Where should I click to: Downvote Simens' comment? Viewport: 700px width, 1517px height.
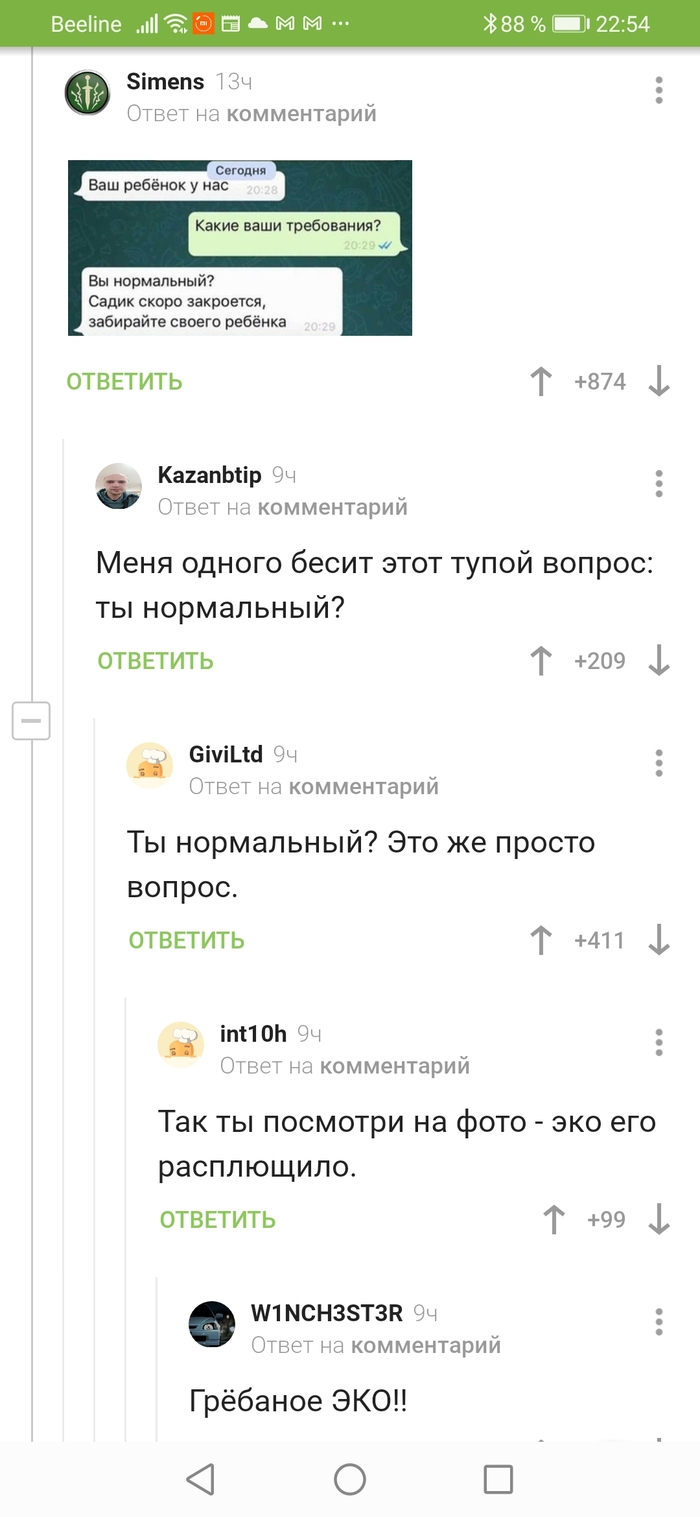tap(658, 381)
